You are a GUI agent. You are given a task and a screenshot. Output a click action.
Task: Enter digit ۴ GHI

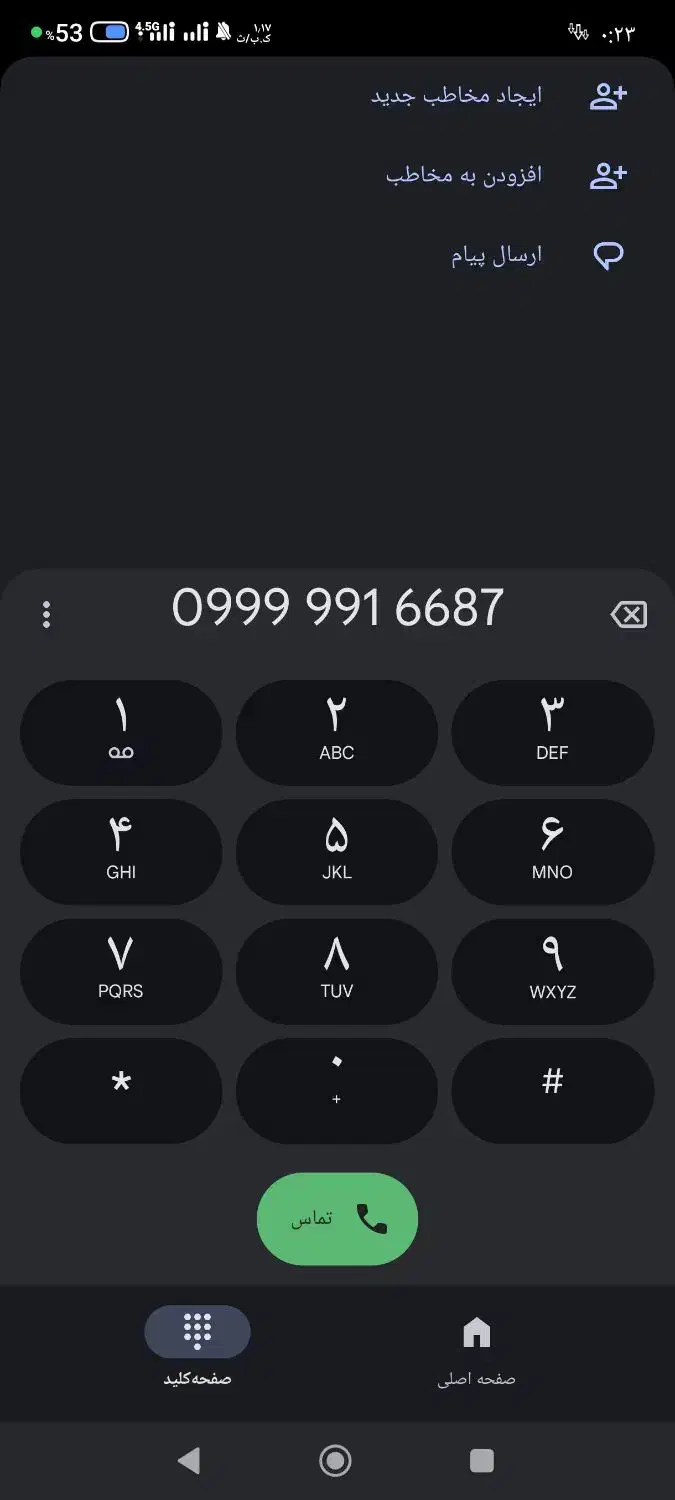[x=121, y=852]
